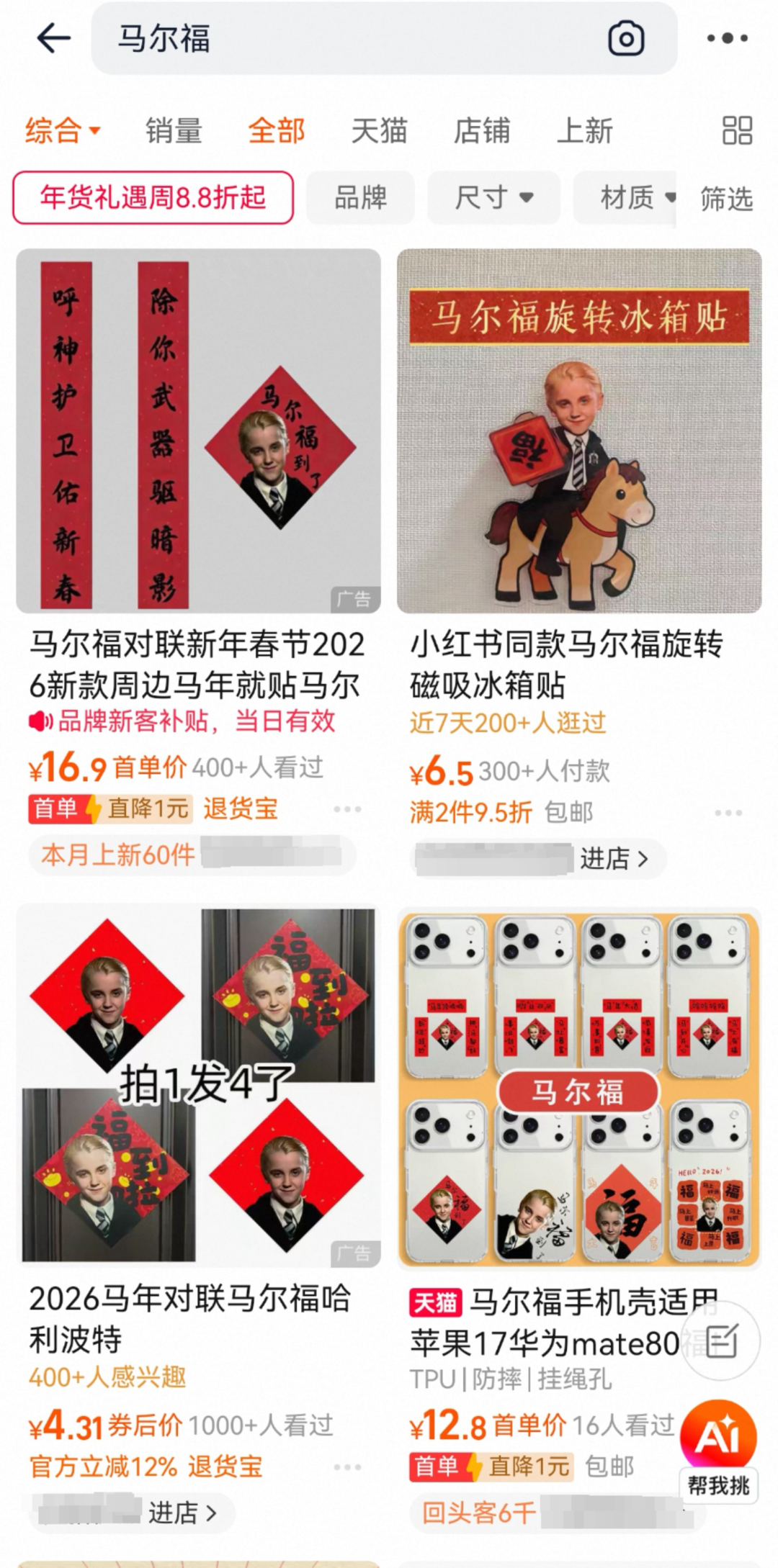Go back using the arrow icon
The height and width of the screenshot is (1568, 778).
pos(54,38)
